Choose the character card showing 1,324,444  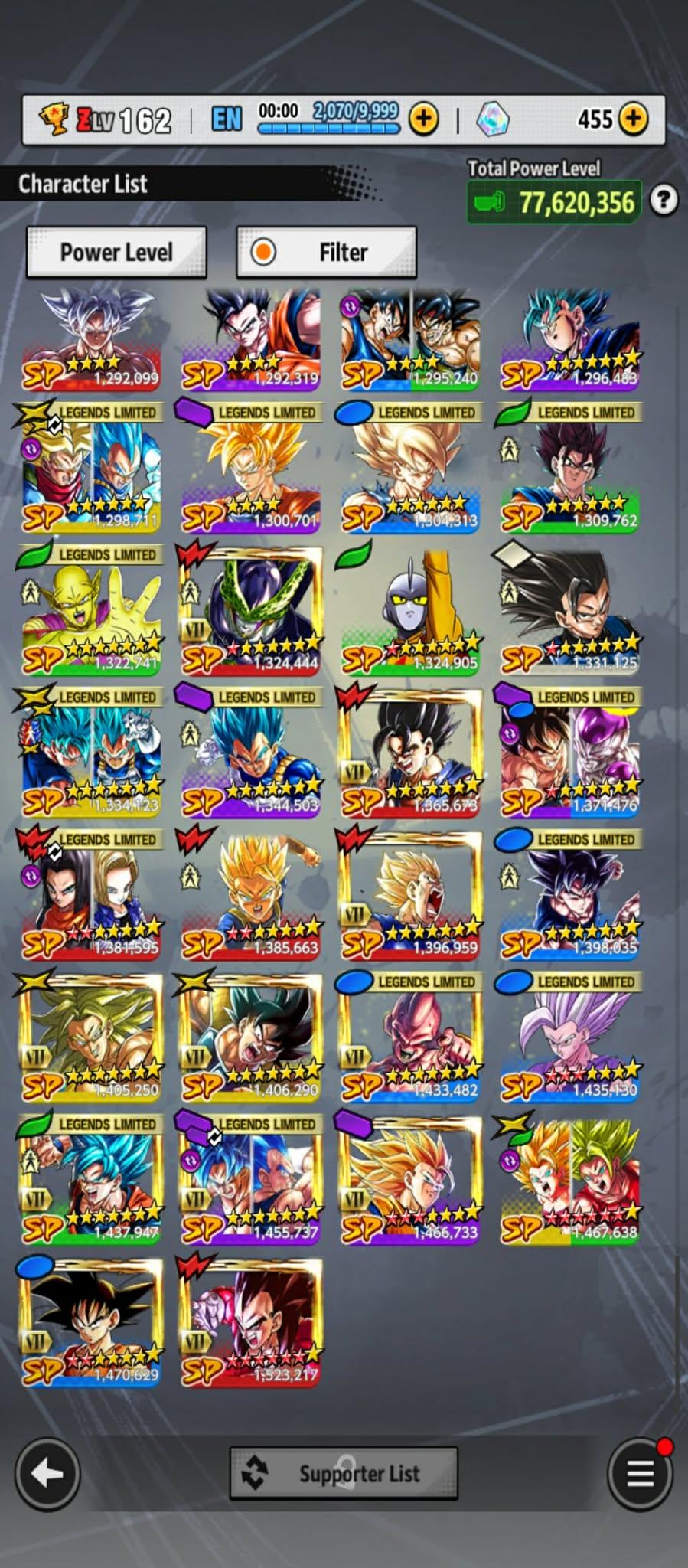coord(251,610)
